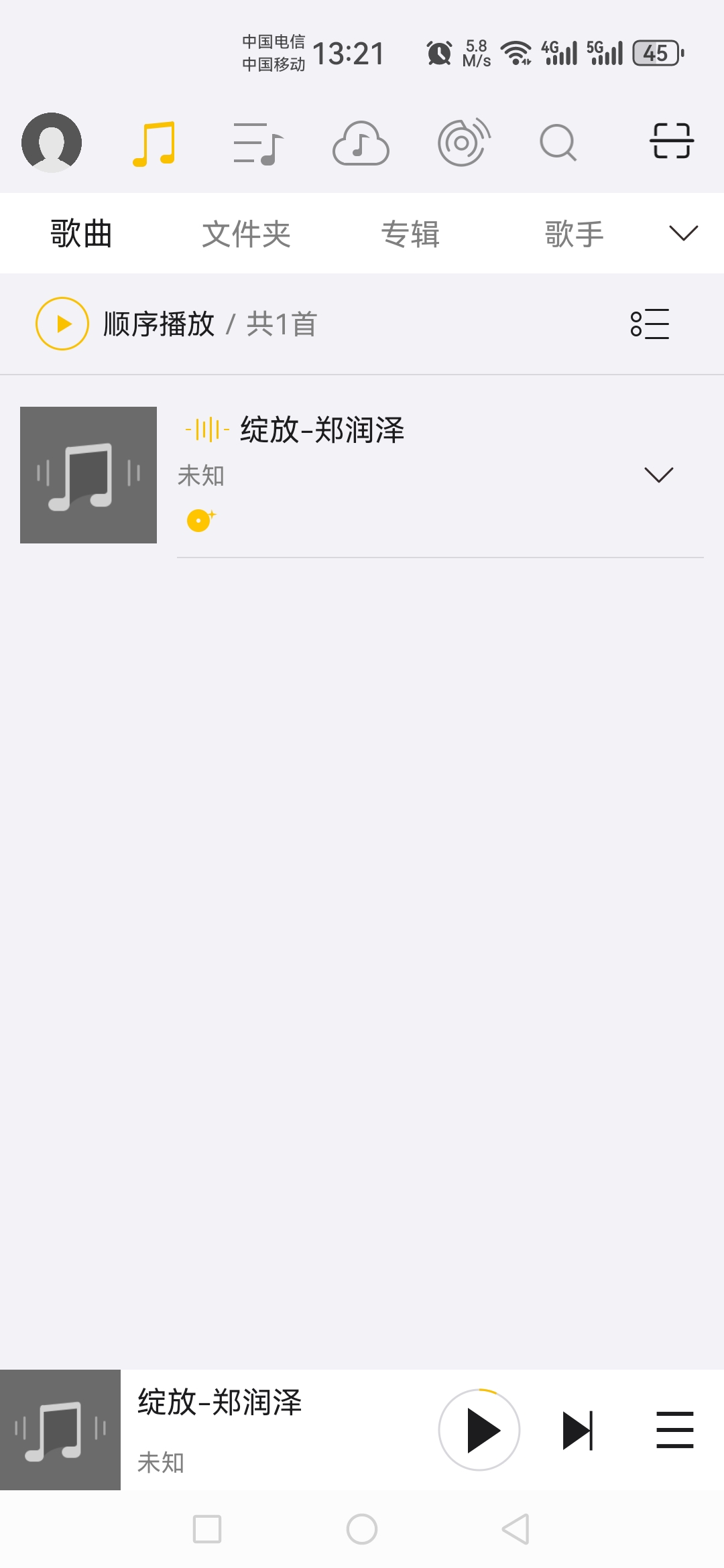Tap the play button in the mini player
Viewport: 724px width, 1568px height.
(x=479, y=1430)
